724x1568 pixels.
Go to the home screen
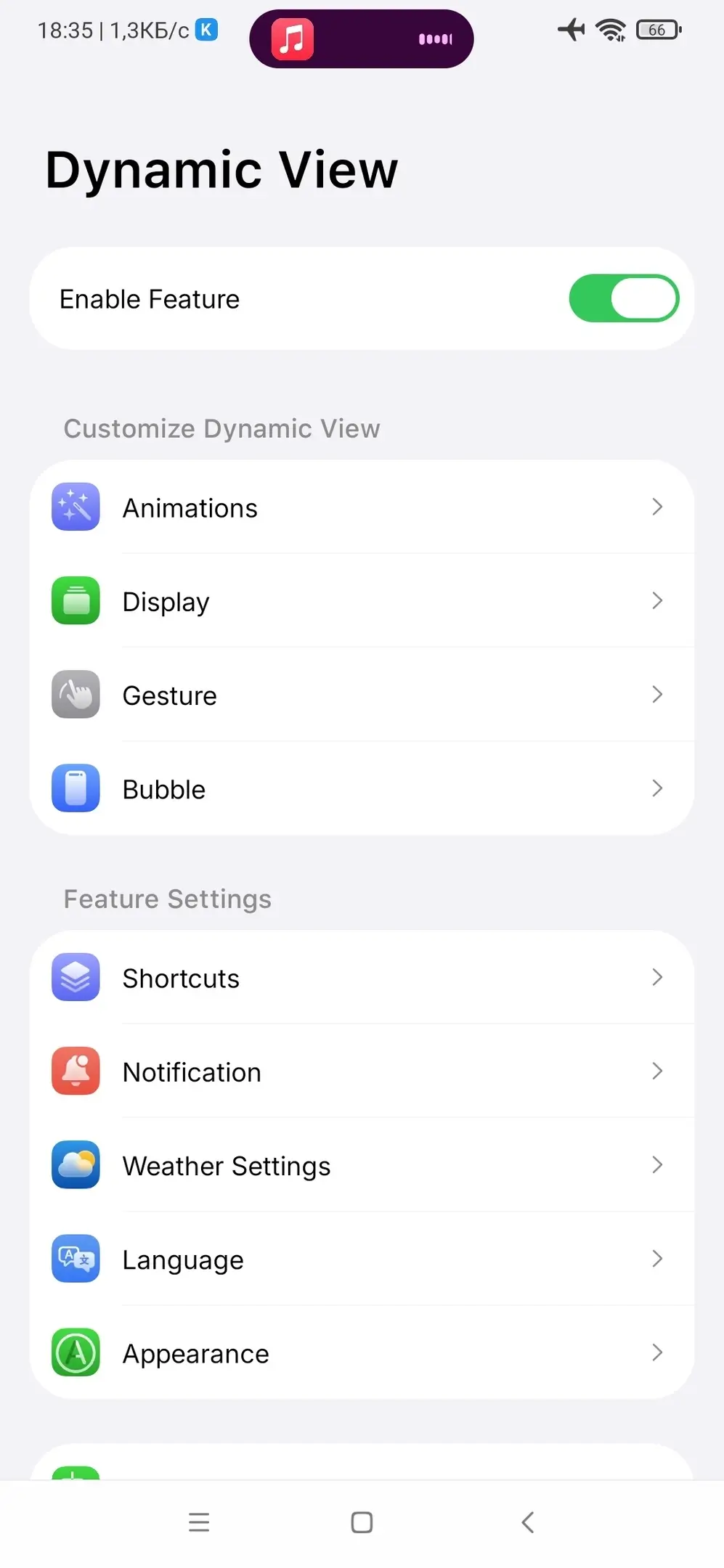coord(362,1522)
